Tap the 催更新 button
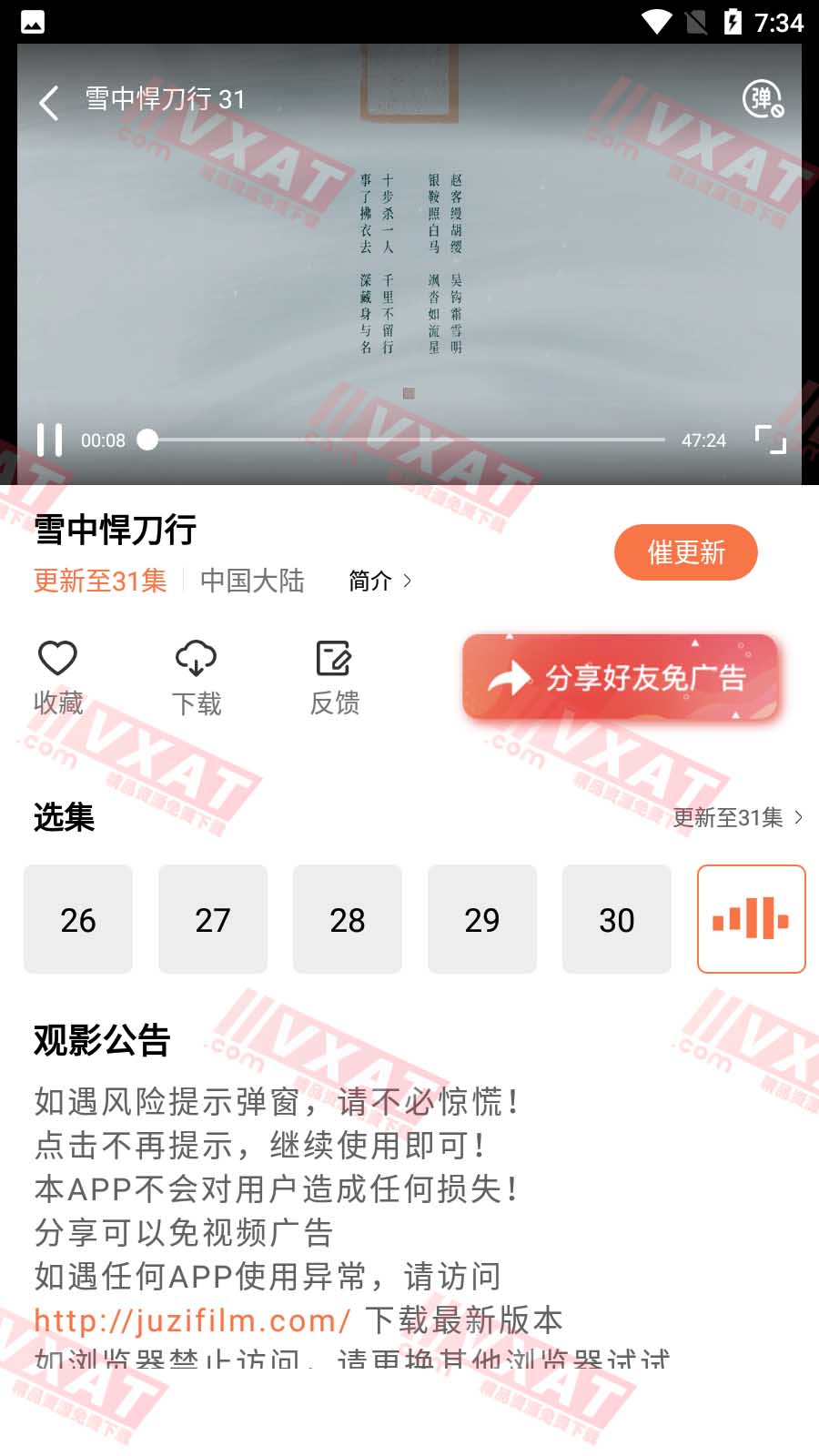The image size is (819, 1456). tap(685, 552)
